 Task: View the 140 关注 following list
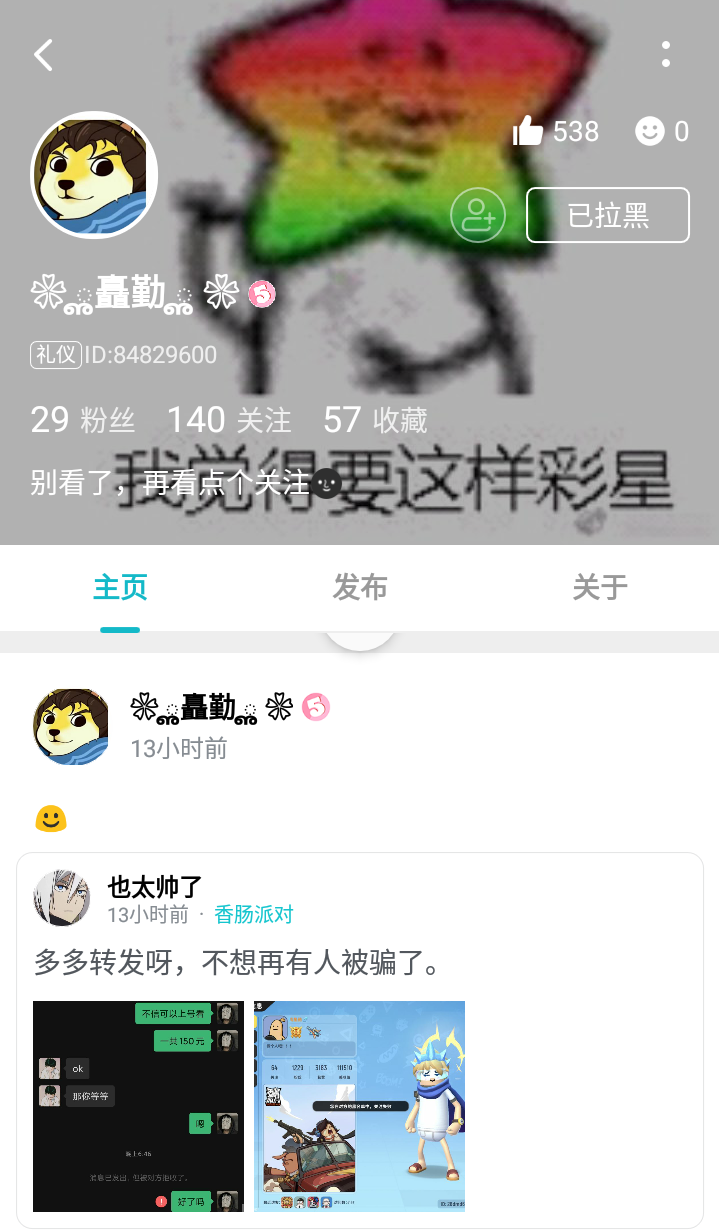coord(228,420)
